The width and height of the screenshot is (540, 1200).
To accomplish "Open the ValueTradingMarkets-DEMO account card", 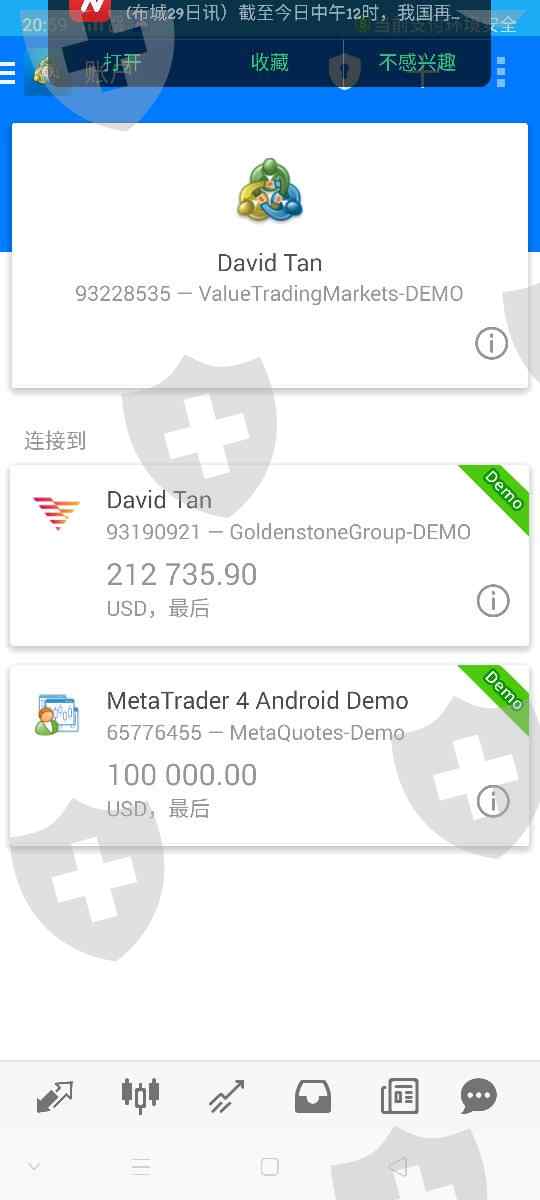I will (270, 255).
